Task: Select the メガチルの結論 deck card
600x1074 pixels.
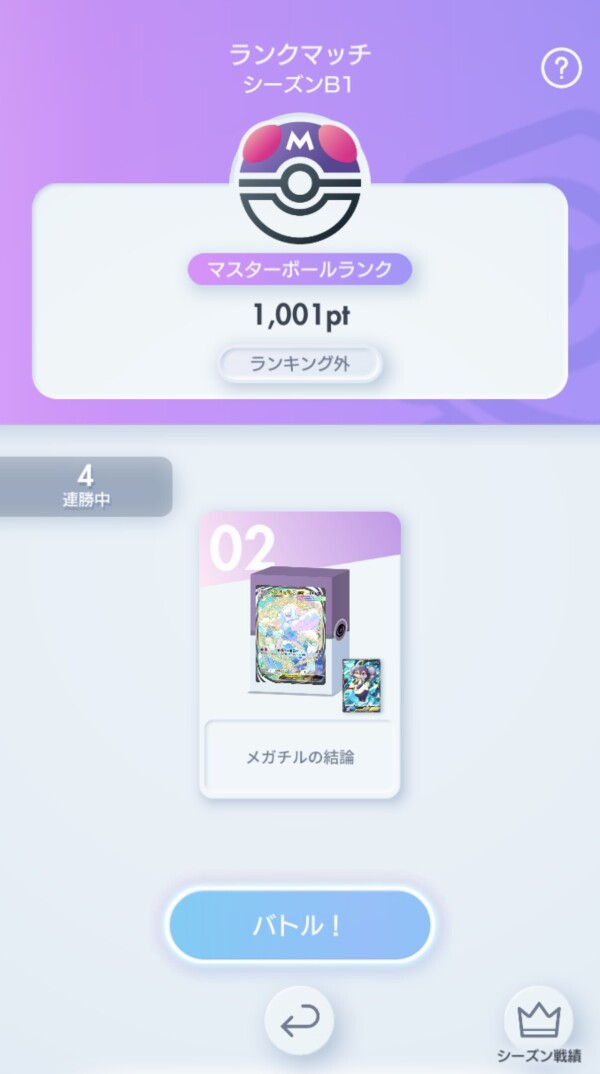Action: [299, 655]
